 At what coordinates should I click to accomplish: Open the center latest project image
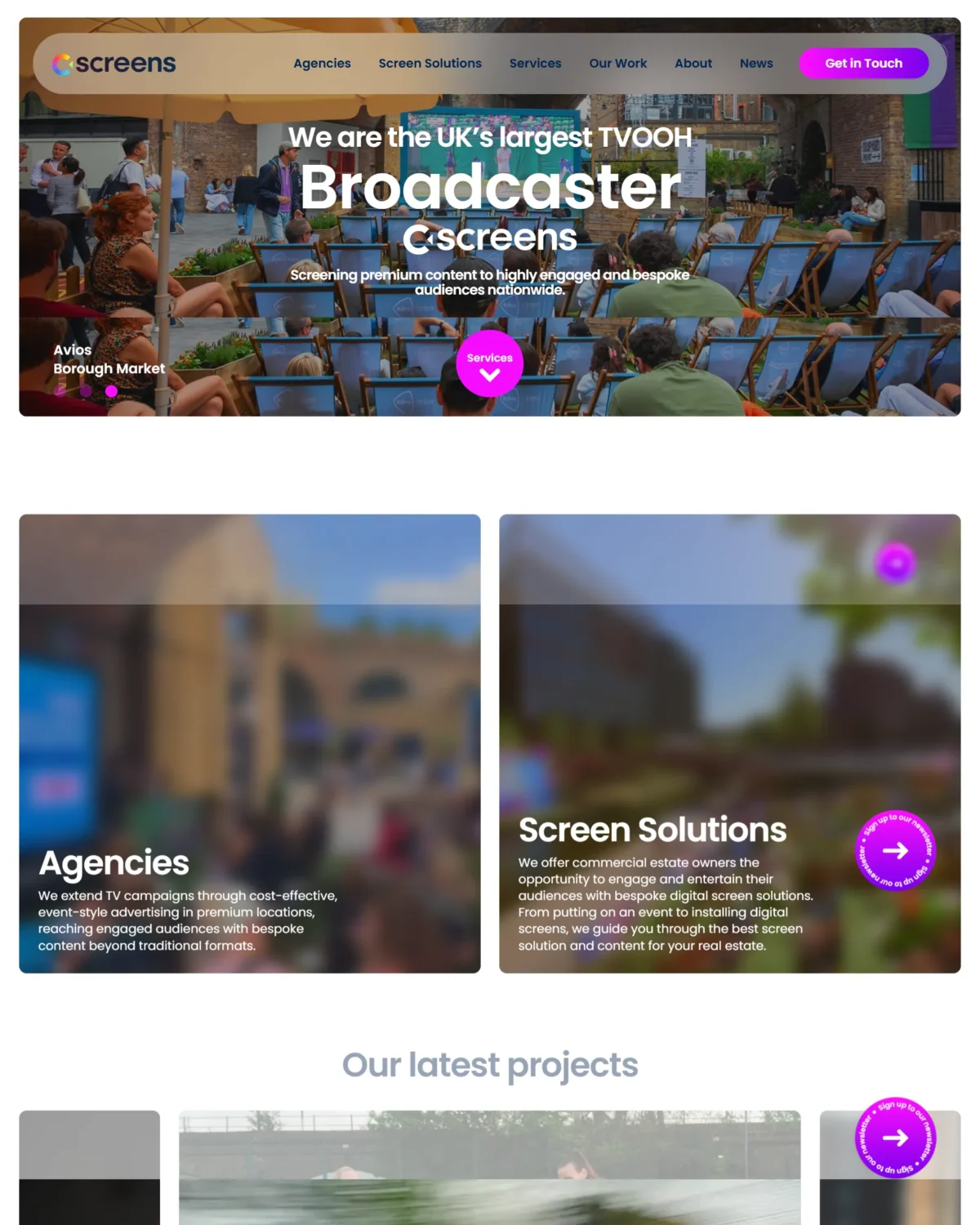coord(489,1168)
